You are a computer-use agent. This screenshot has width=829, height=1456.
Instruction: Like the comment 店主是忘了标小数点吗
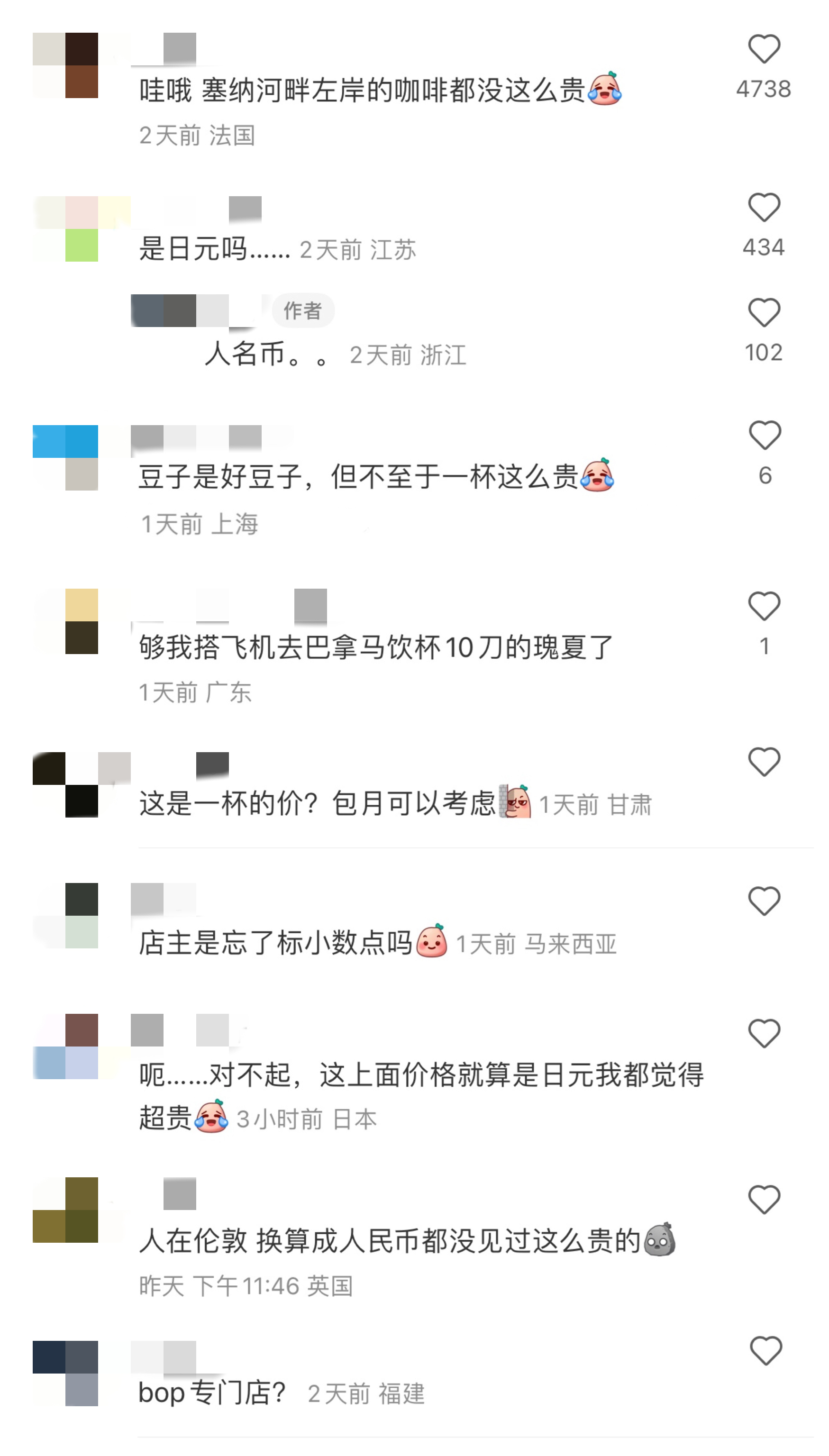764,901
